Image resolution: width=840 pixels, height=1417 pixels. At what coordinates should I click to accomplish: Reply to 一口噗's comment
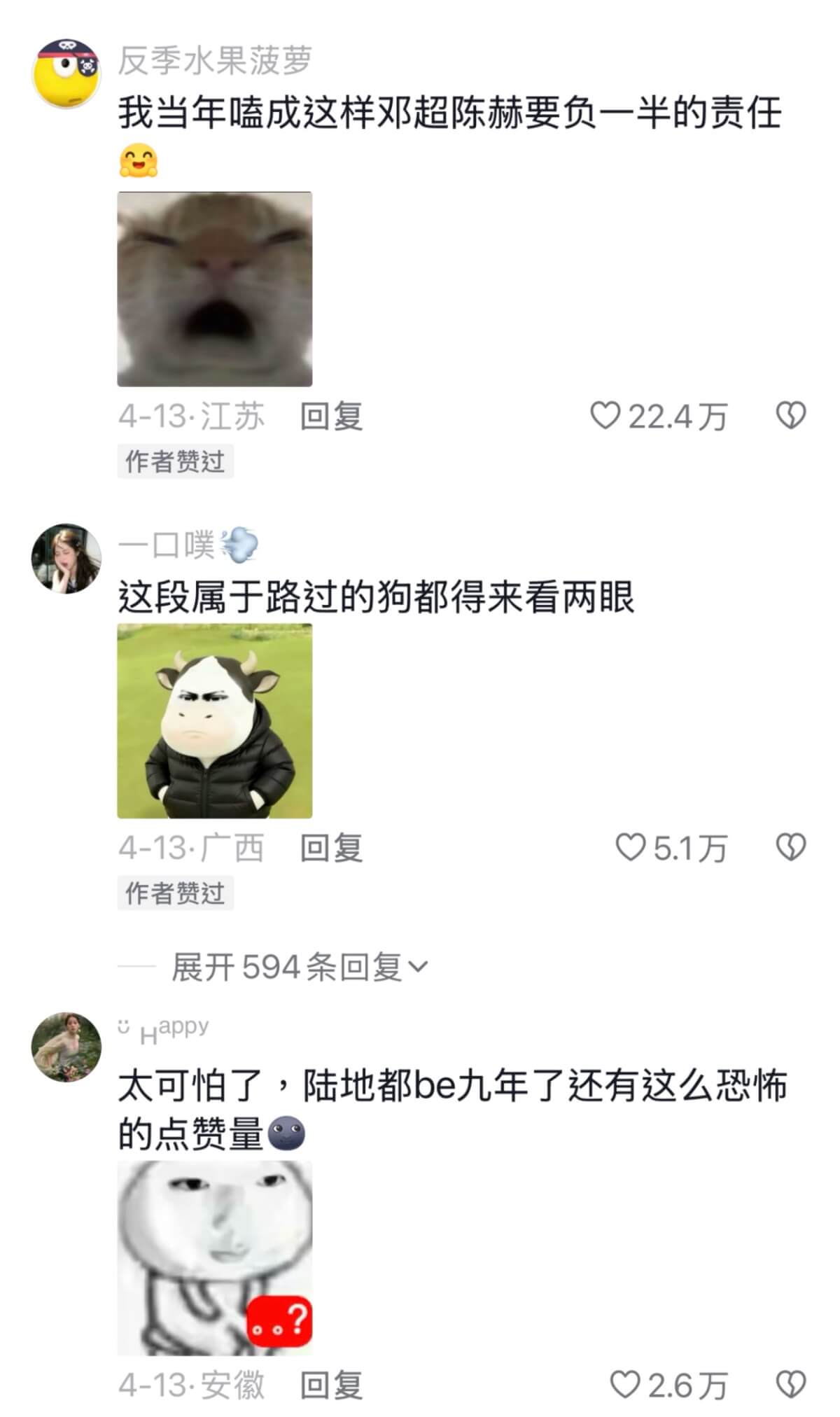[x=331, y=849]
